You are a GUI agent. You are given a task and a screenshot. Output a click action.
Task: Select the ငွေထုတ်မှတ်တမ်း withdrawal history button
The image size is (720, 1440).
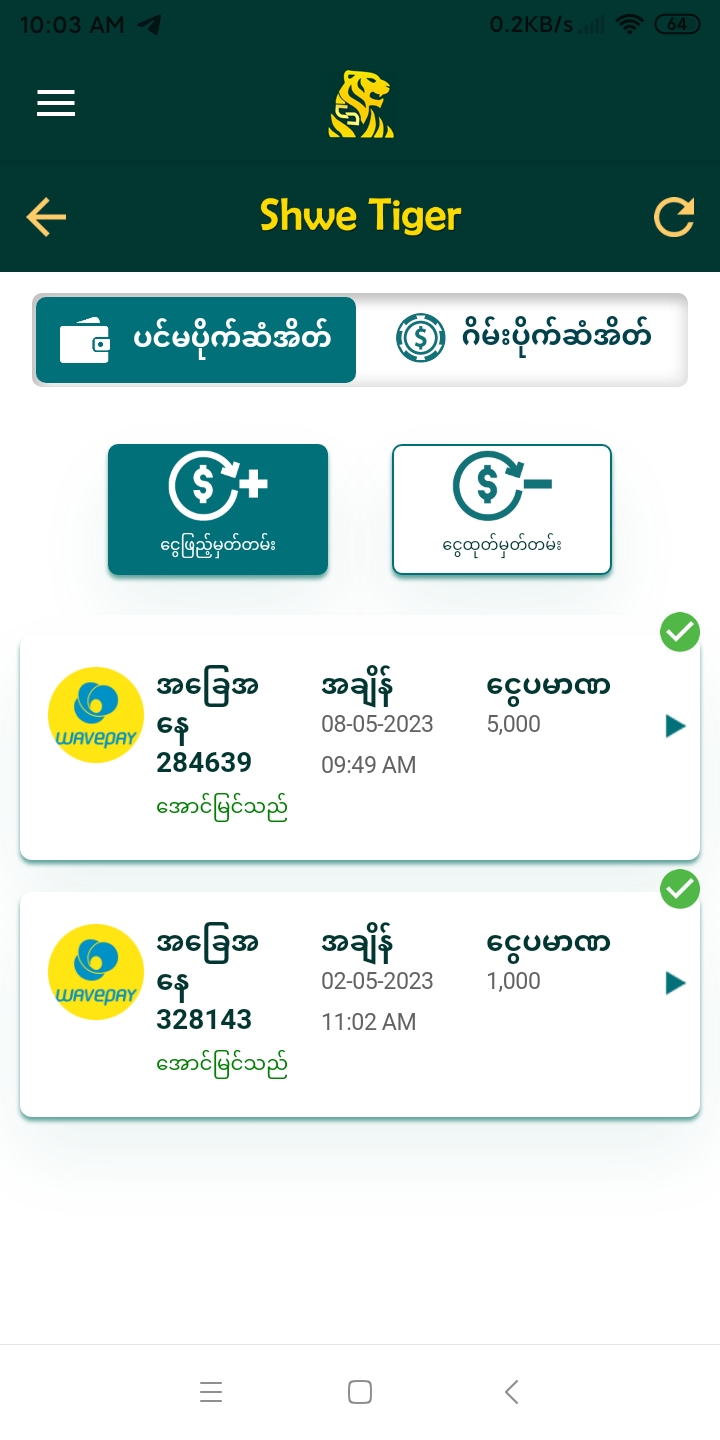click(x=501, y=510)
